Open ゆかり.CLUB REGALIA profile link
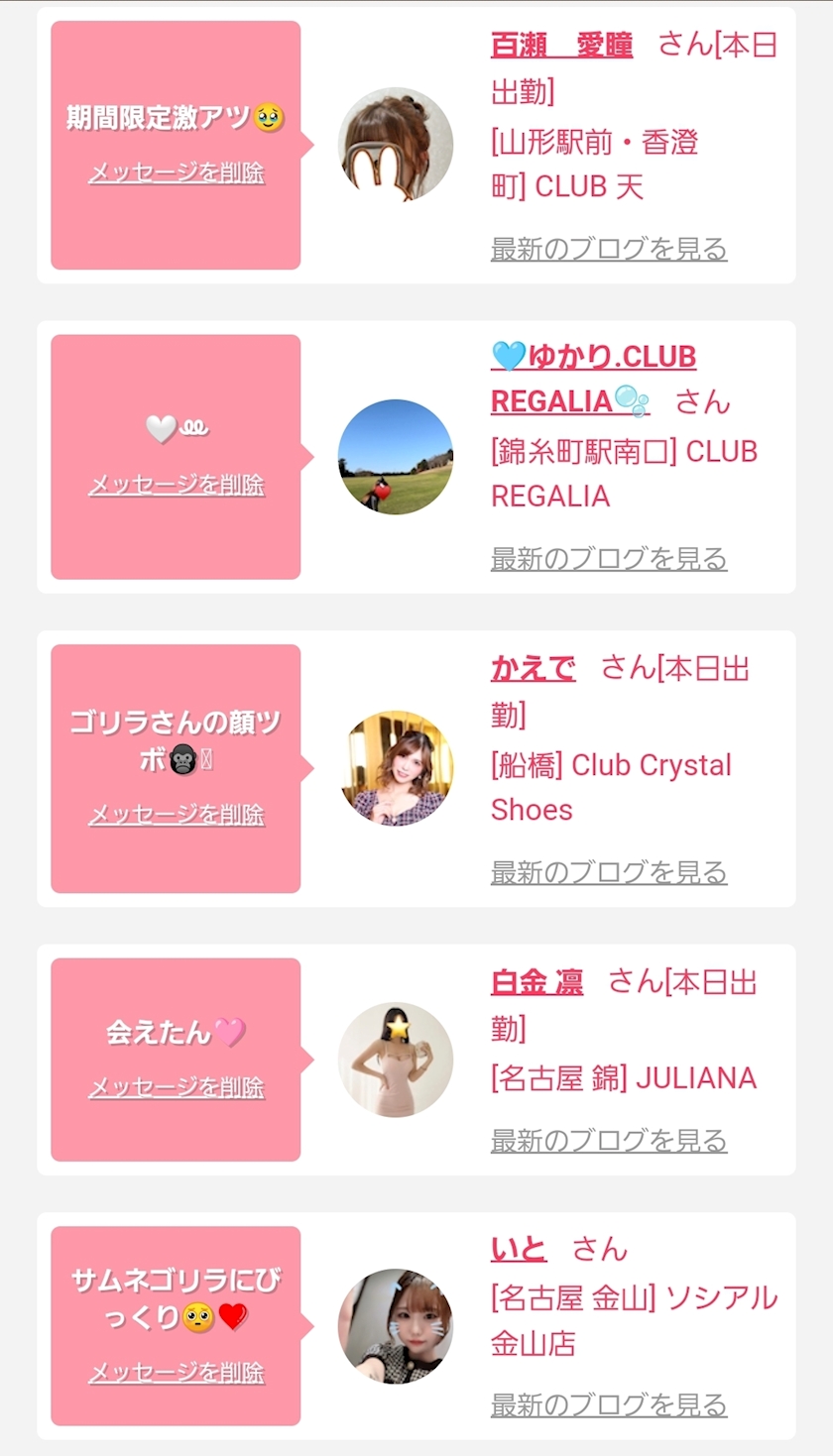833x1456 pixels. tap(593, 379)
